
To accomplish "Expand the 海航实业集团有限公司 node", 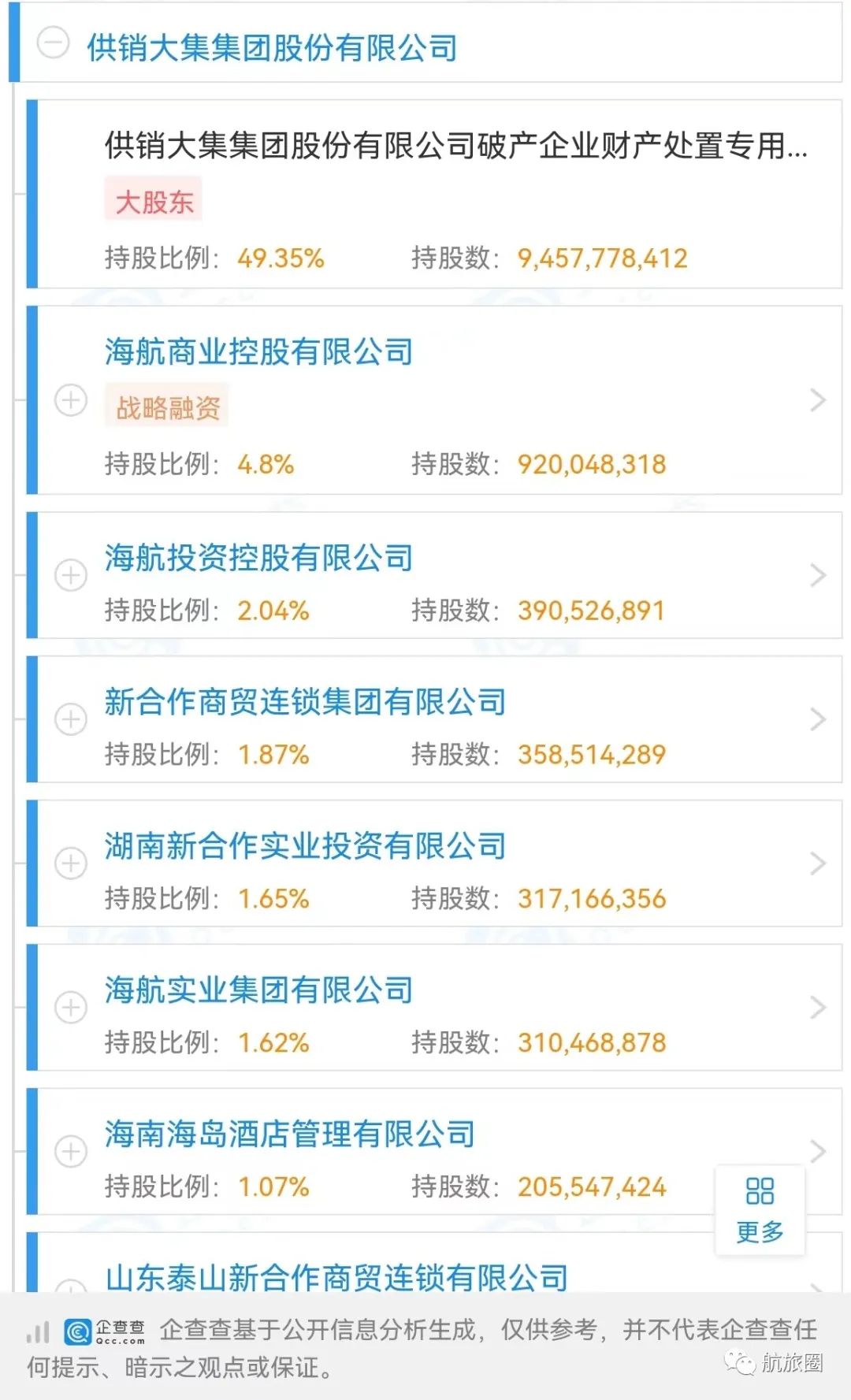I will [x=71, y=1008].
